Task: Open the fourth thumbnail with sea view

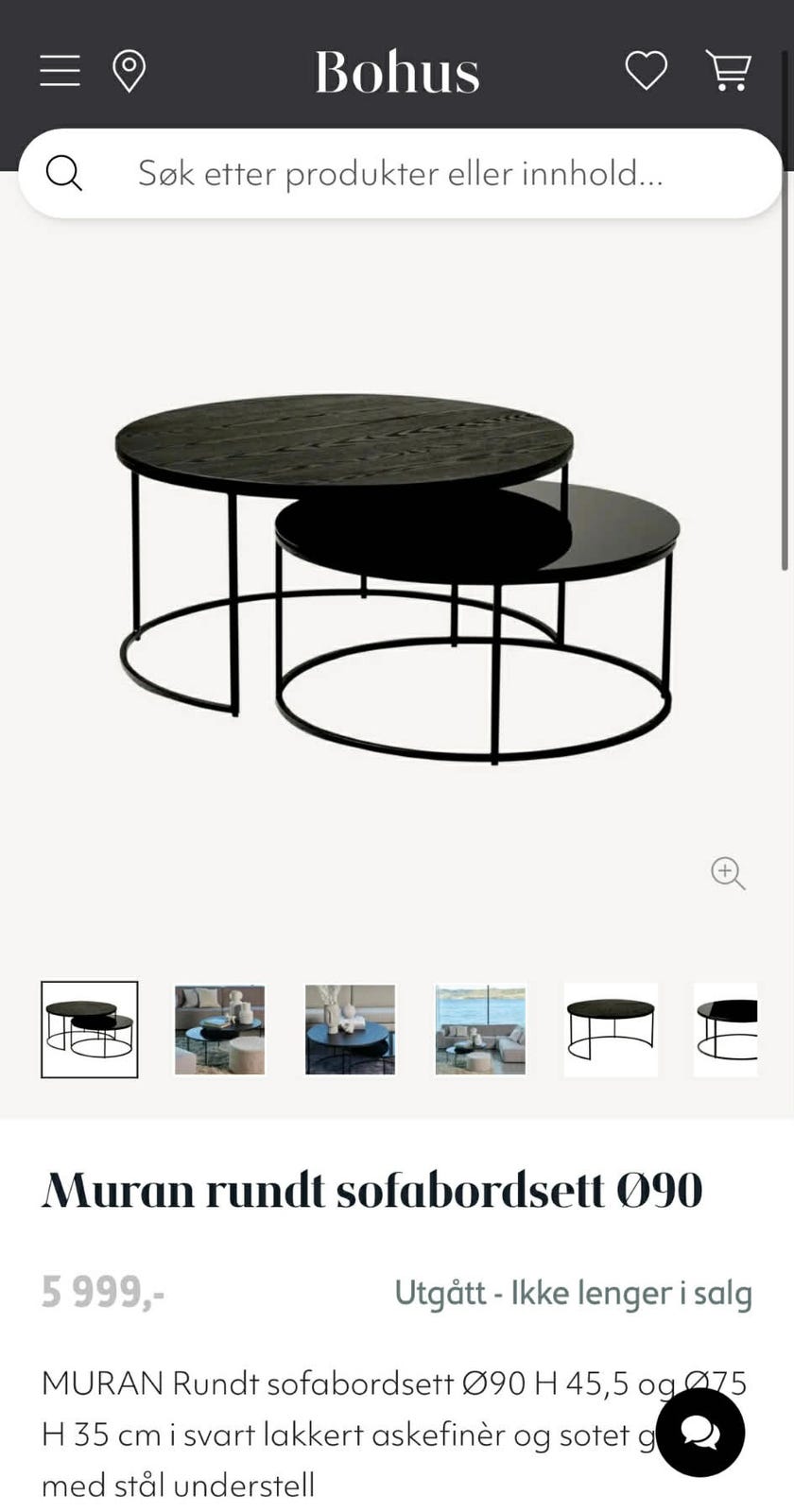Action: 480,1029
